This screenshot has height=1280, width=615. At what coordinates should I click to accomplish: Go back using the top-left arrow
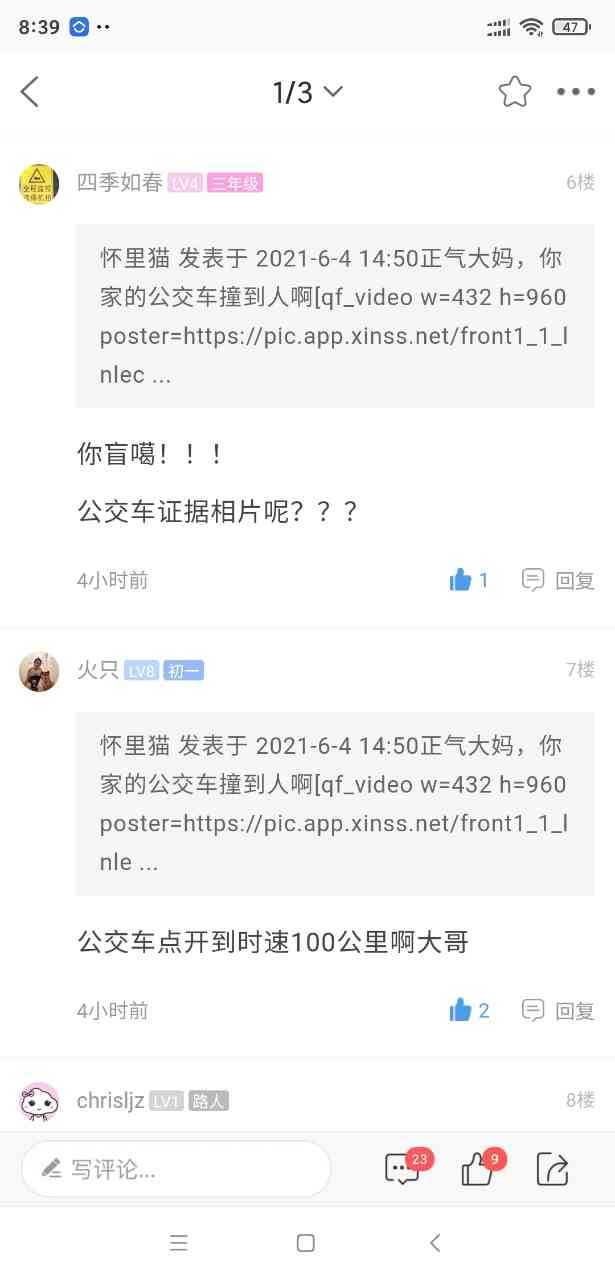pyautogui.click(x=30, y=92)
